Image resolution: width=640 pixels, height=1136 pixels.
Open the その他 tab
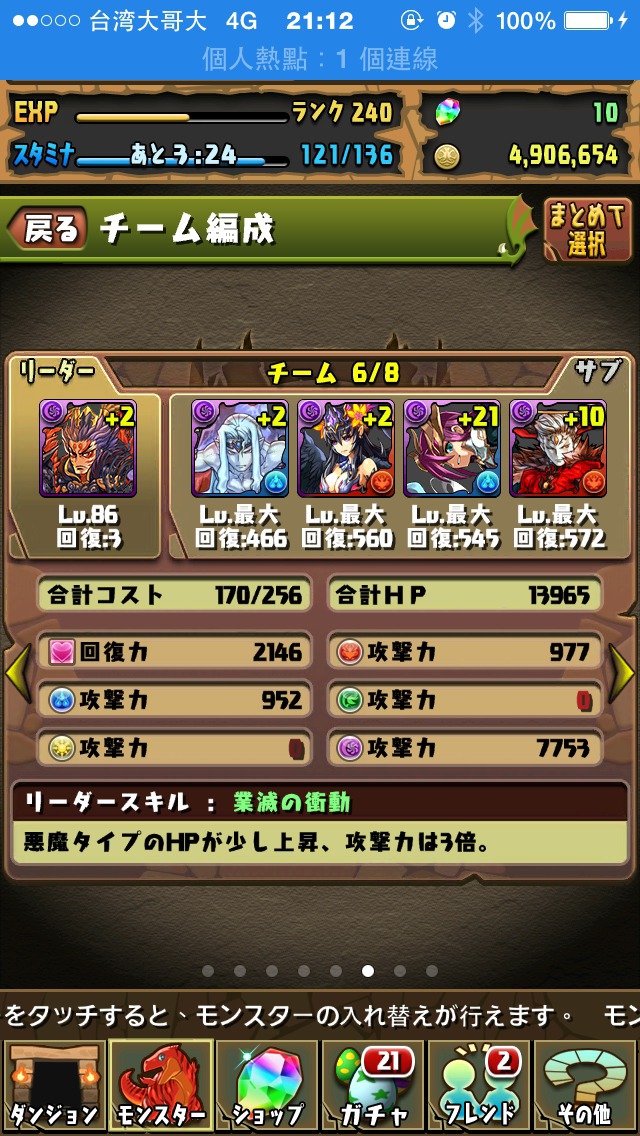(586, 1087)
